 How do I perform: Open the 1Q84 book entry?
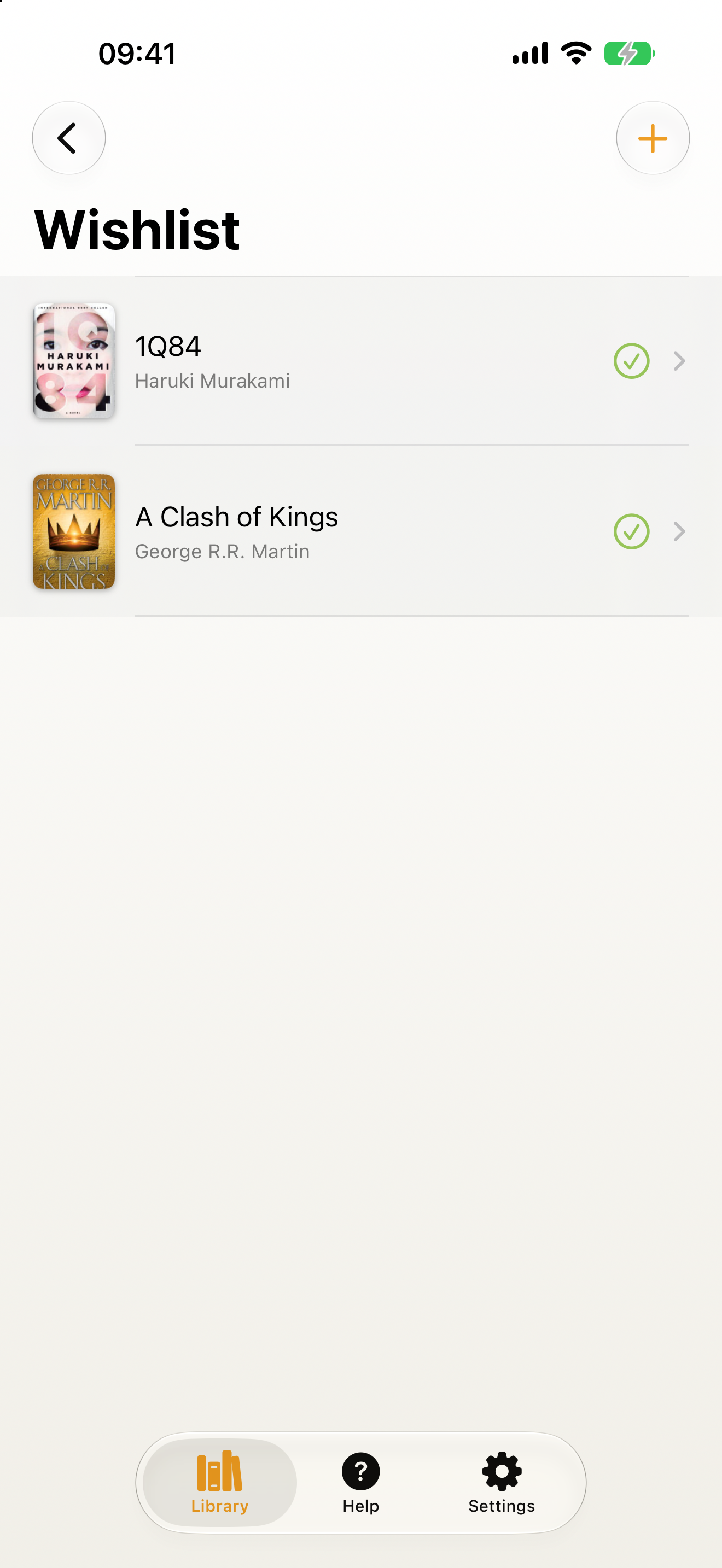click(361, 361)
